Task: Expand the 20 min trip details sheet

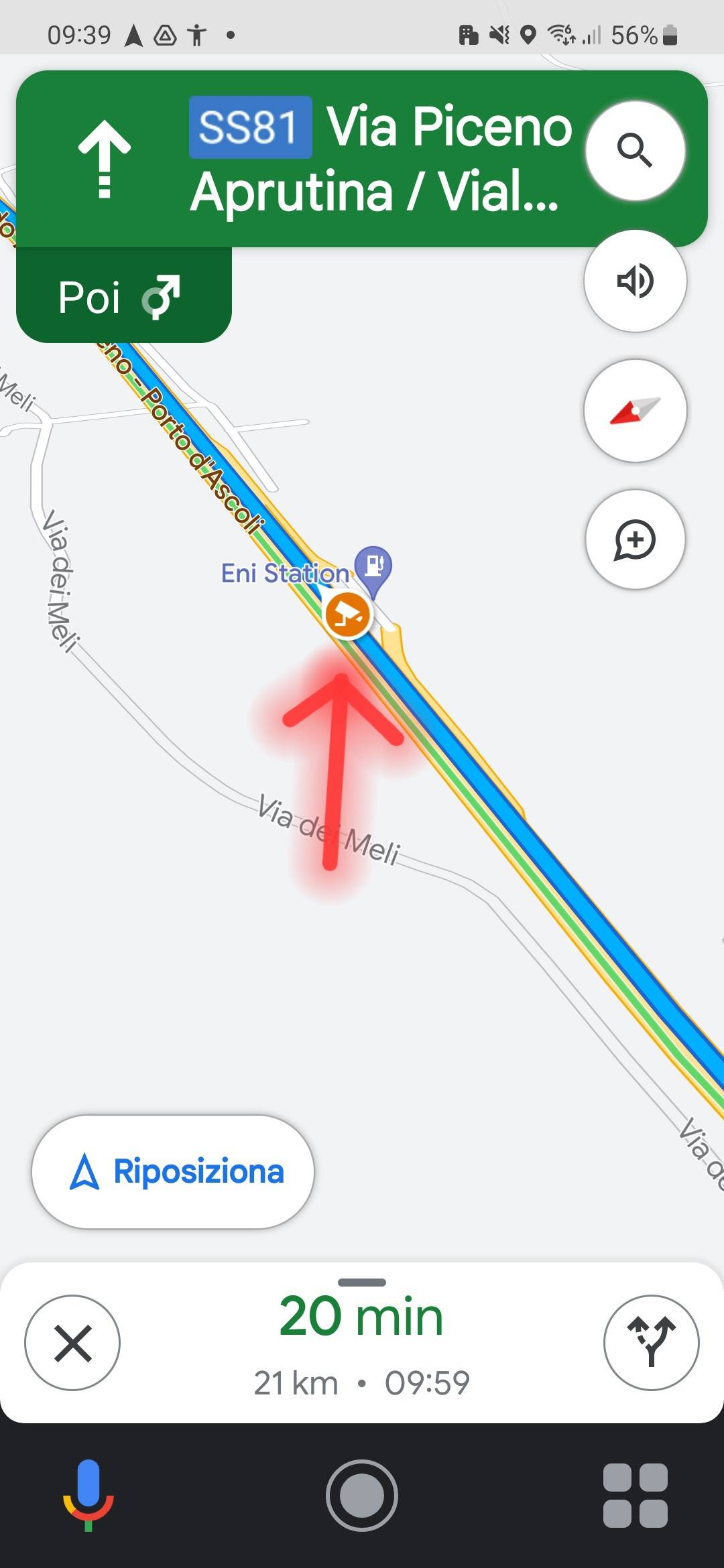Action: [362, 1333]
